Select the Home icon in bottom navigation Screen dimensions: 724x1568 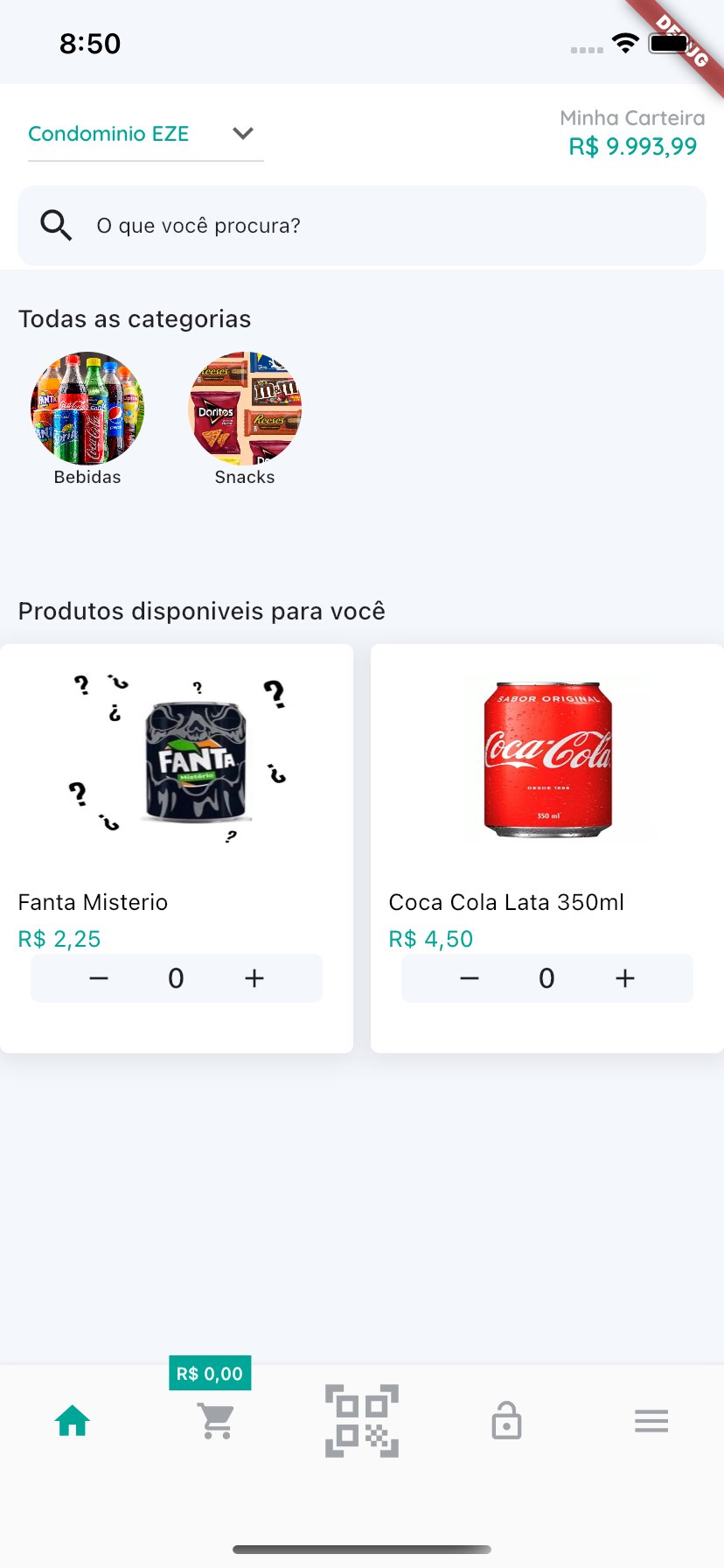[73, 1421]
